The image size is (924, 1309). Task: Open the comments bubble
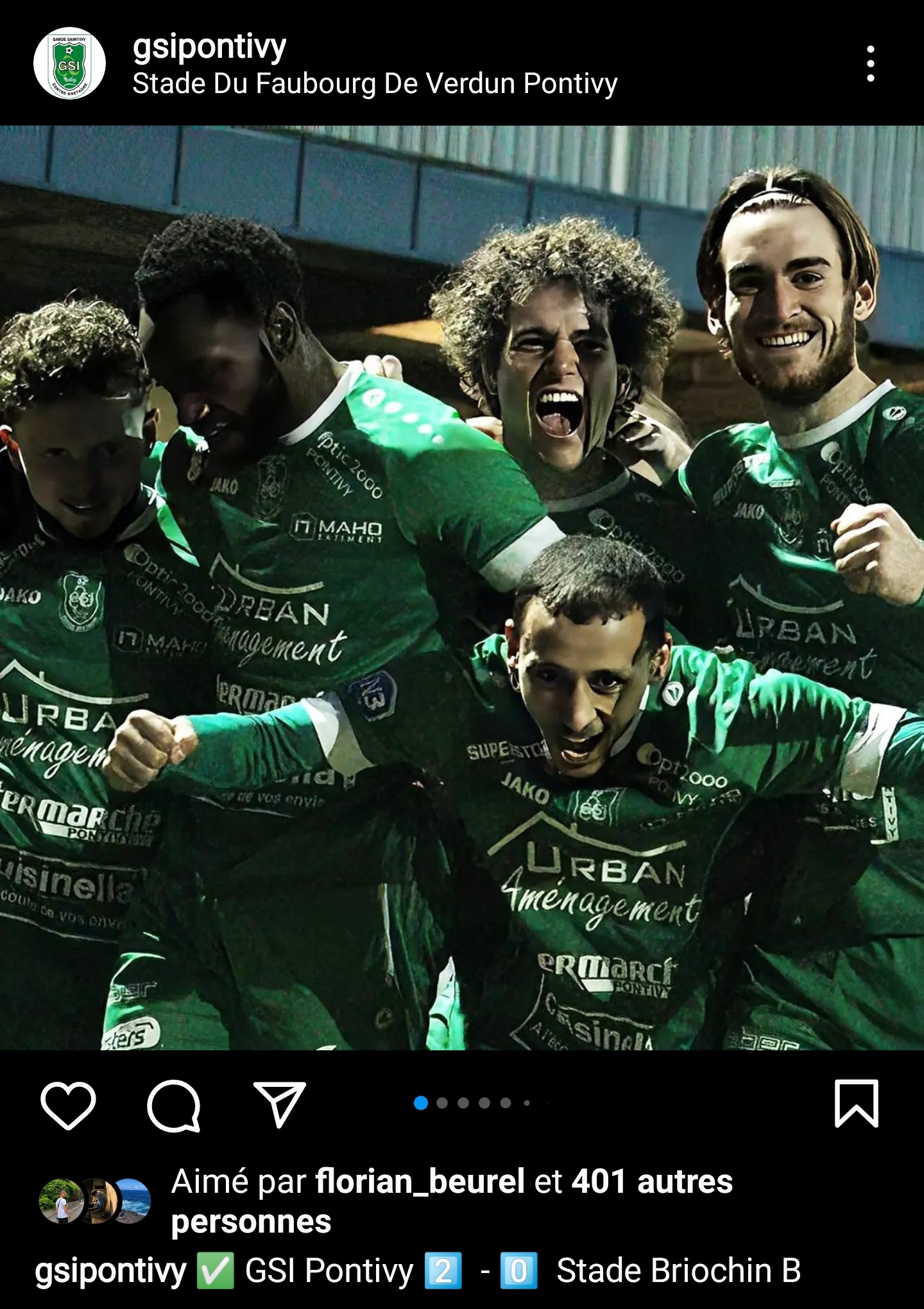[173, 1105]
